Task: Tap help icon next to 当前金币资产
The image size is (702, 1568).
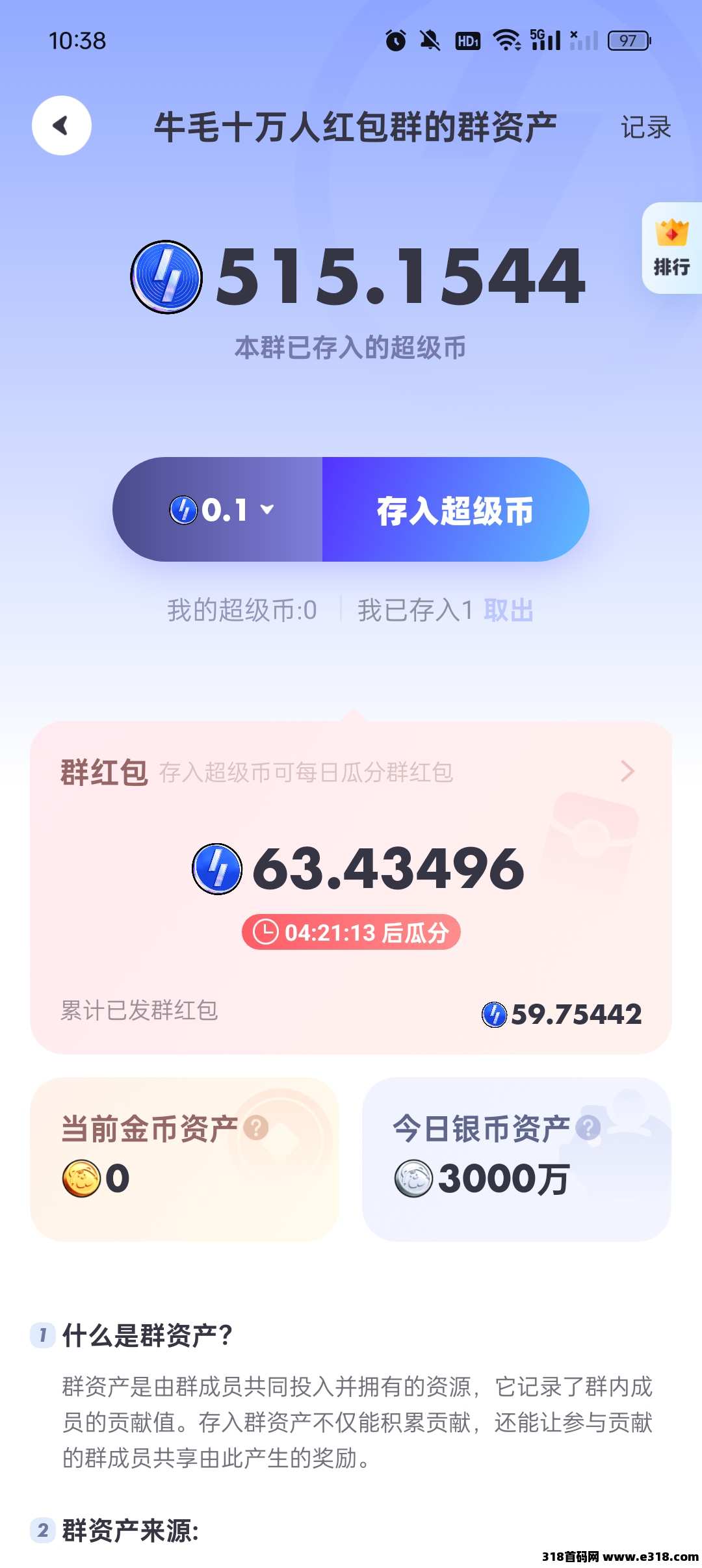Action: tap(255, 1128)
